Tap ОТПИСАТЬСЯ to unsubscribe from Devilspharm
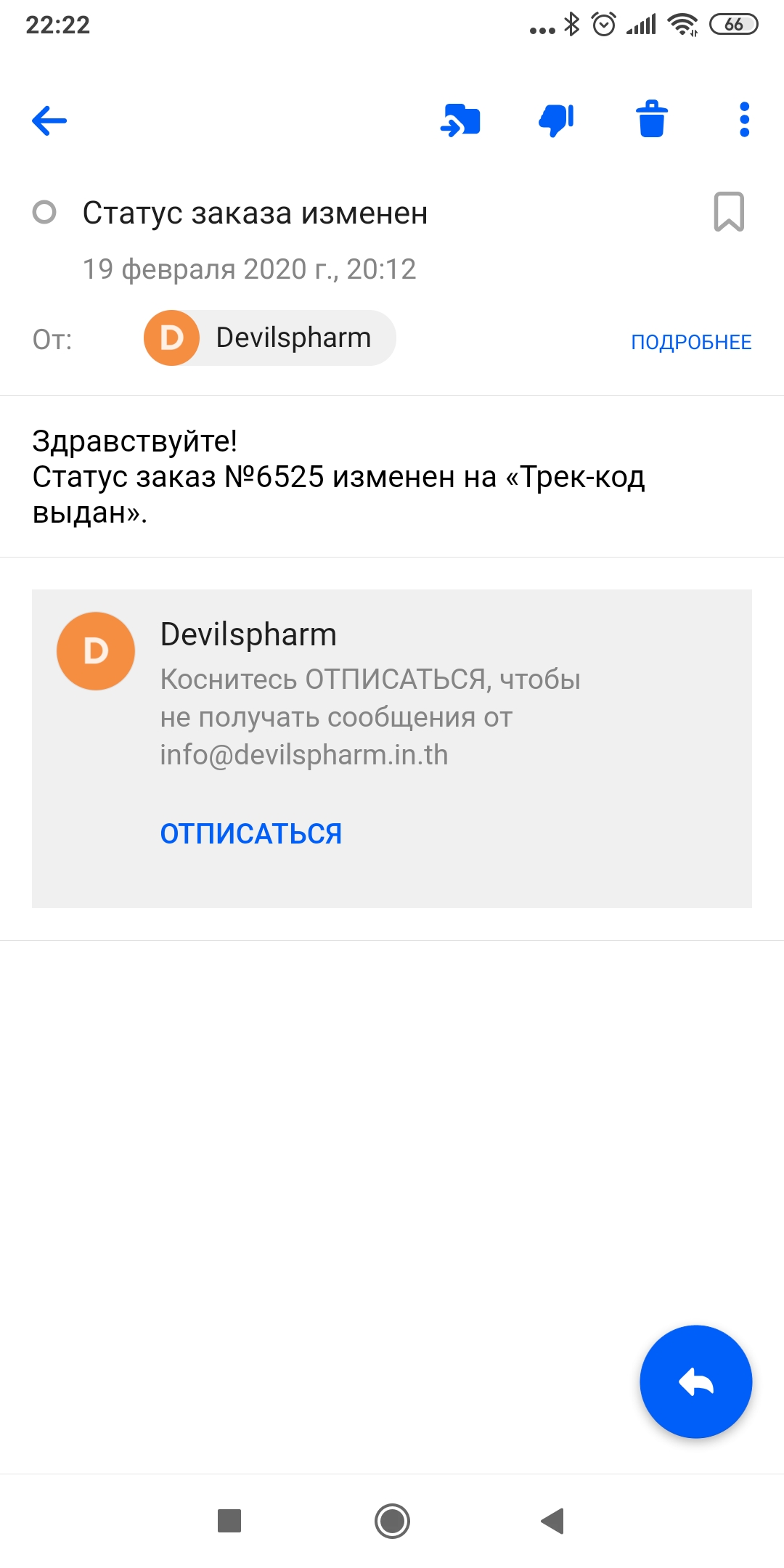 [x=251, y=833]
